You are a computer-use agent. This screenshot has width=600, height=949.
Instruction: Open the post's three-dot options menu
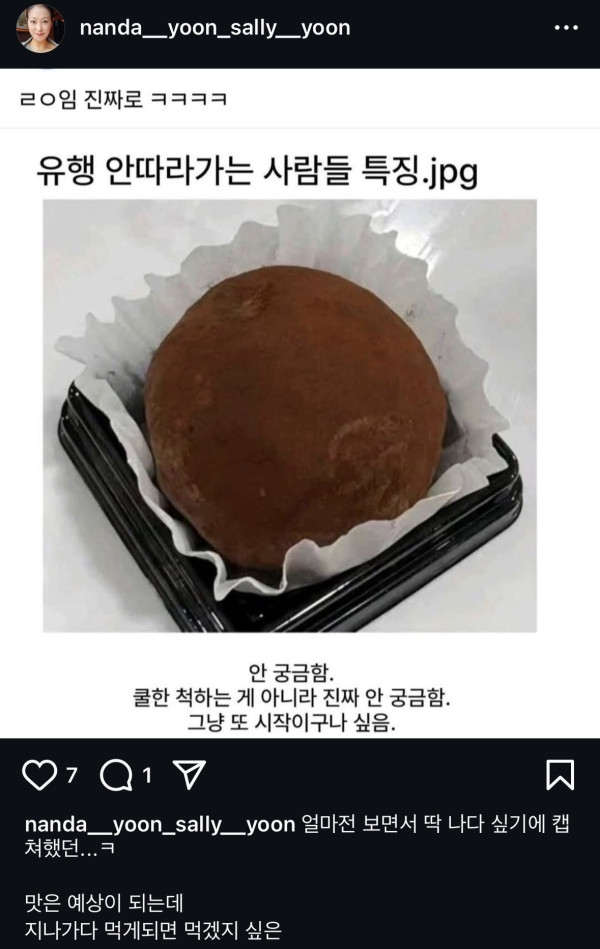pos(566,28)
